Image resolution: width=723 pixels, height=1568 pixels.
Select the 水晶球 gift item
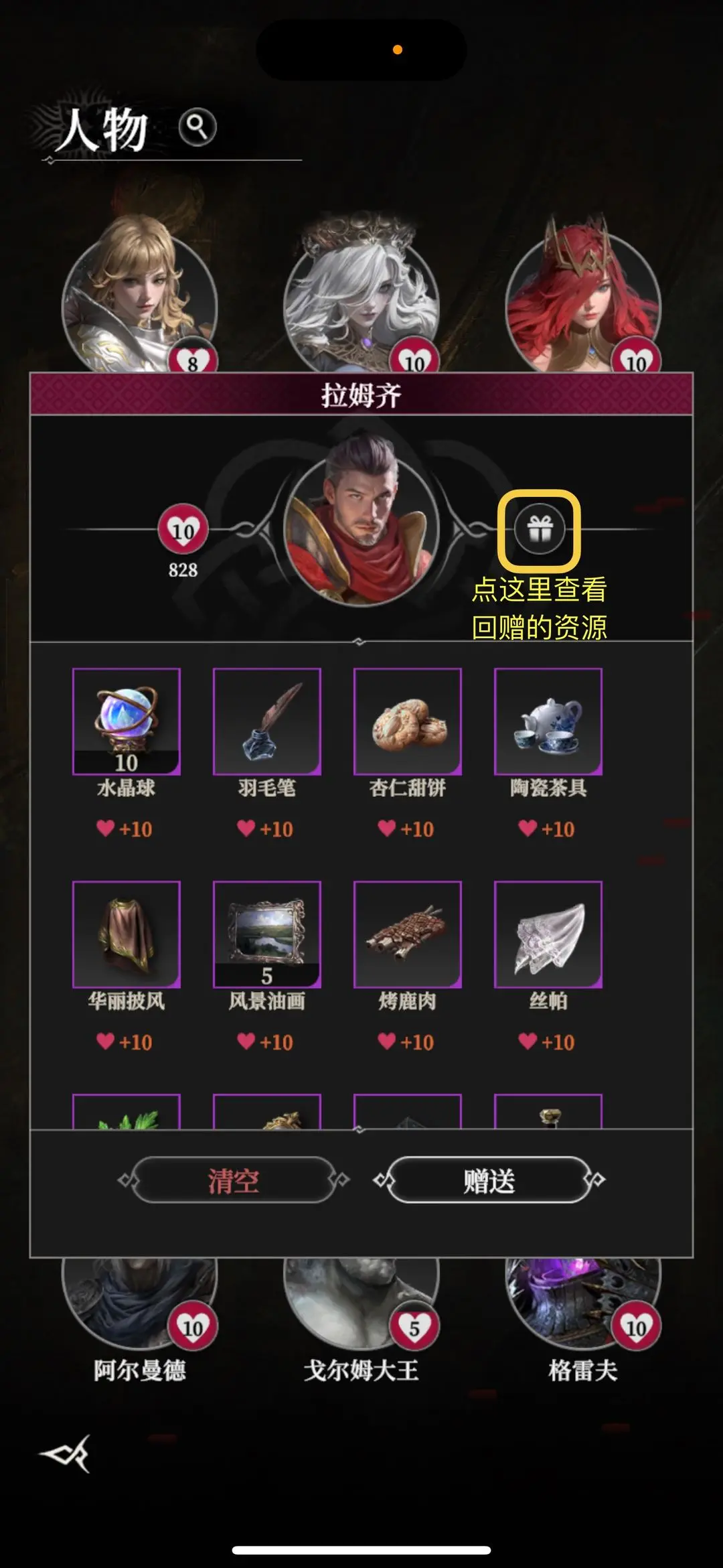126,721
